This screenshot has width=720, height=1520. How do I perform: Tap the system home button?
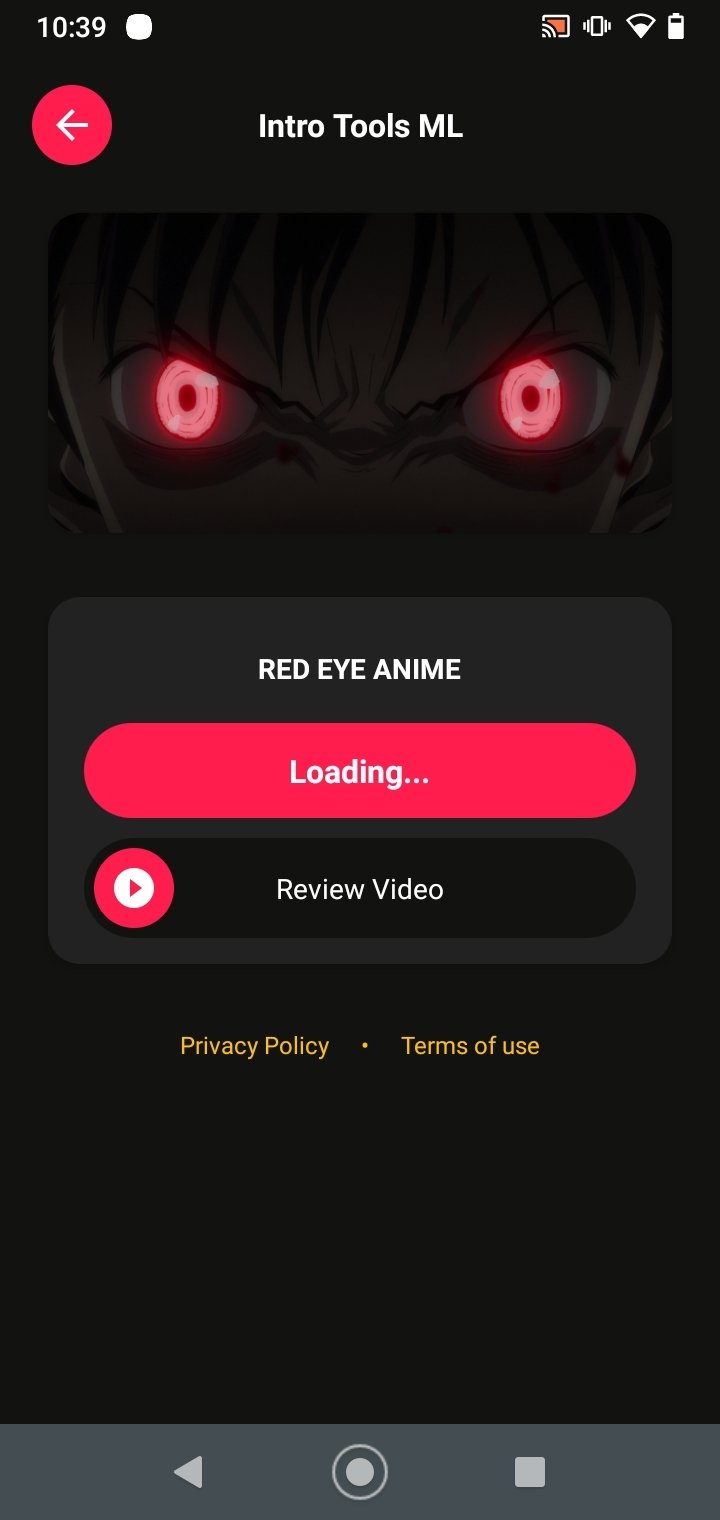coord(360,1472)
